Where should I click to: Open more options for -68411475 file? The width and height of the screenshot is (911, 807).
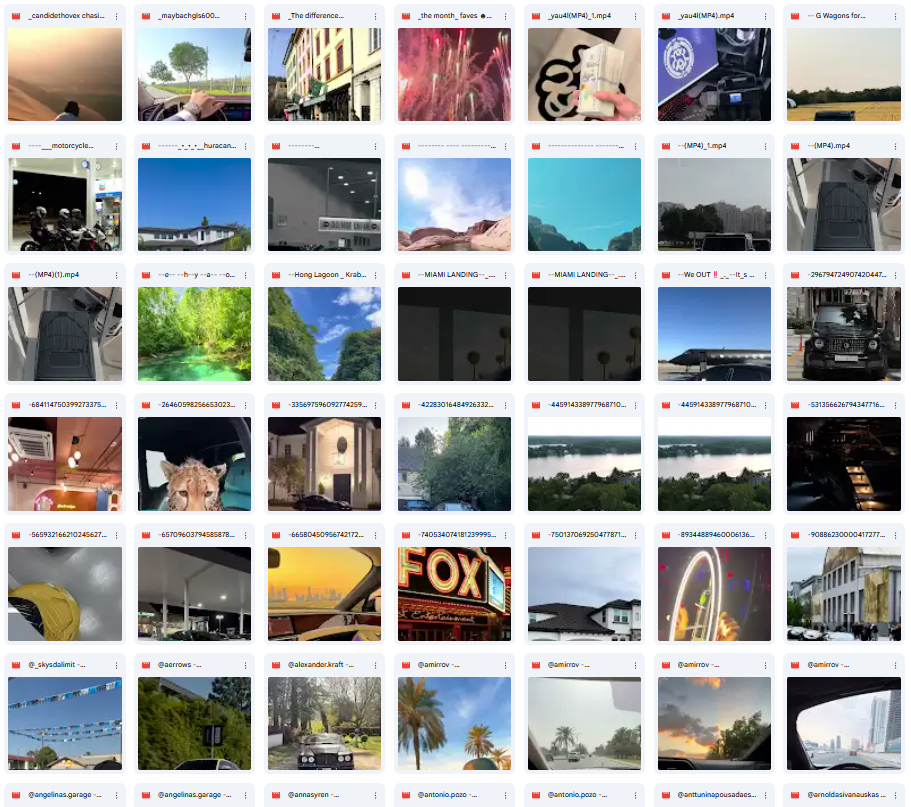[115, 405]
